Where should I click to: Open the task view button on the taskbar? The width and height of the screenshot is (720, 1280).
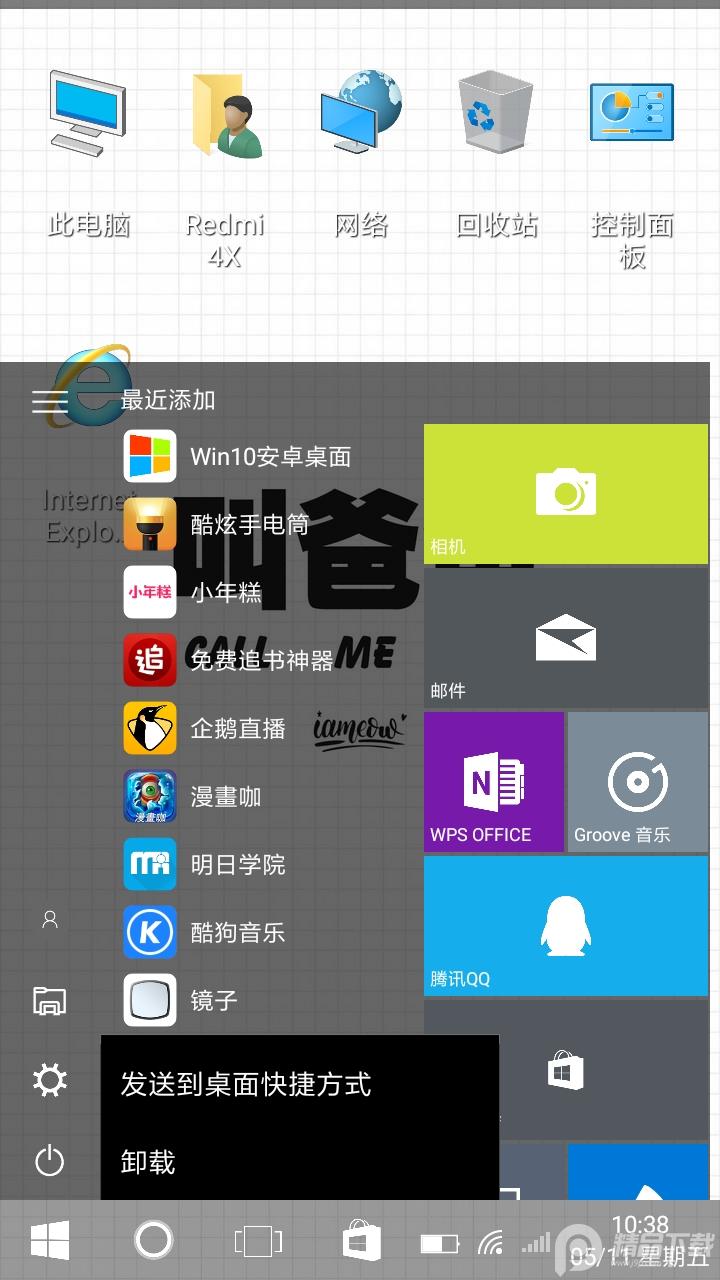pos(257,1242)
